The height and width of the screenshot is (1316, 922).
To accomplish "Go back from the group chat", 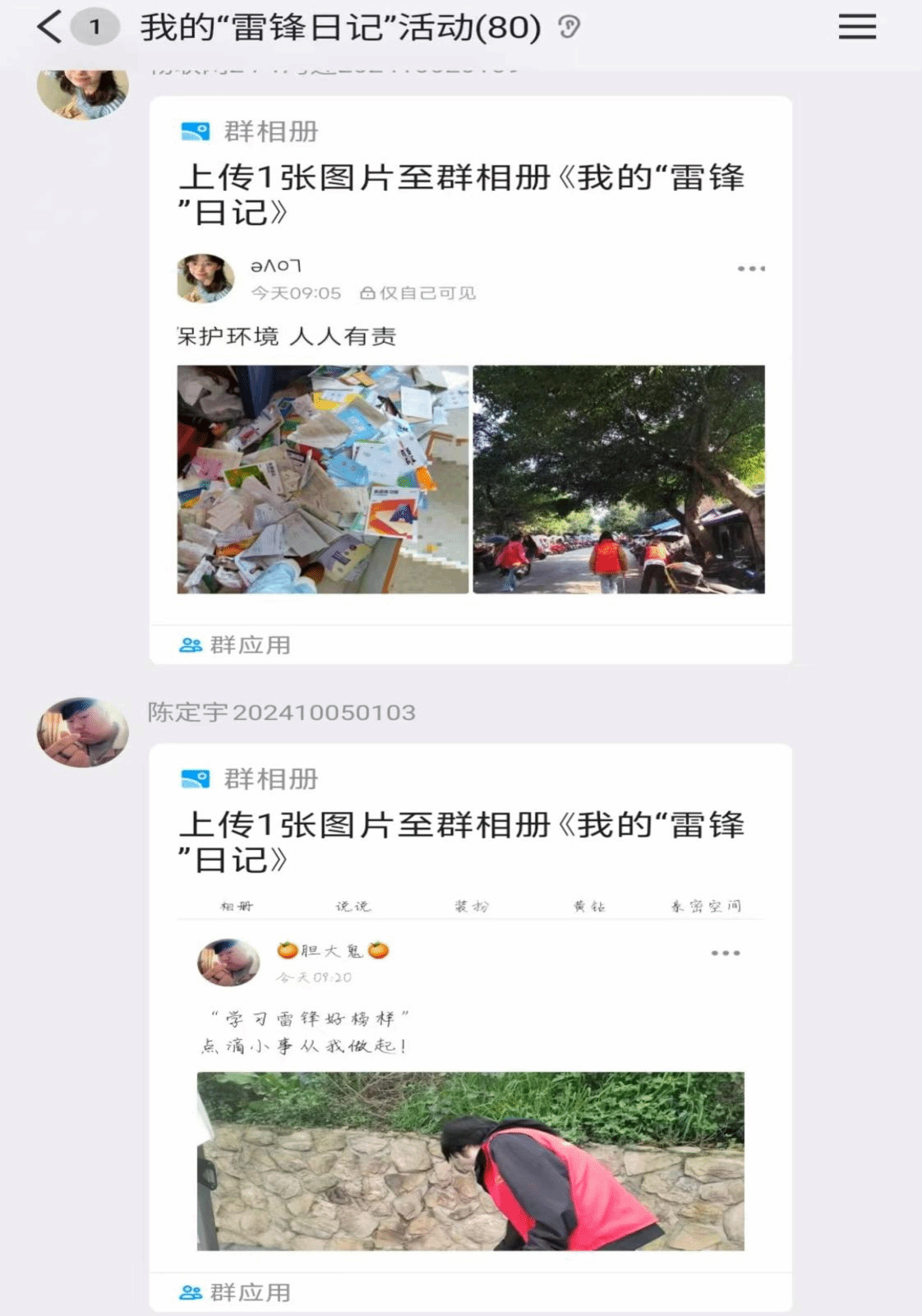I will [x=49, y=27].
